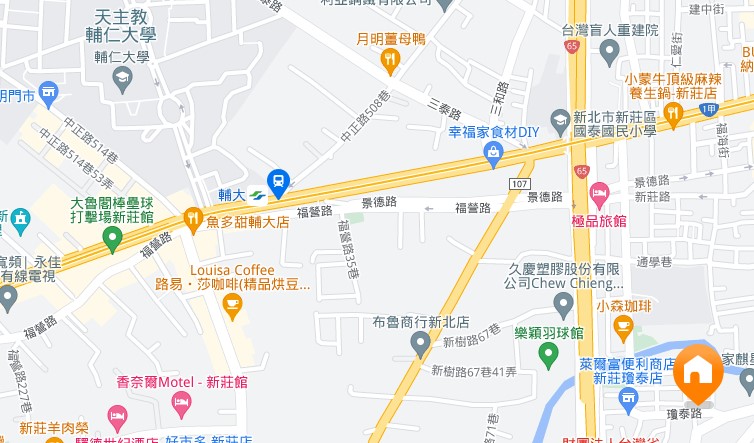Open 小森咖啡 cafe pin

pos(624,327)
